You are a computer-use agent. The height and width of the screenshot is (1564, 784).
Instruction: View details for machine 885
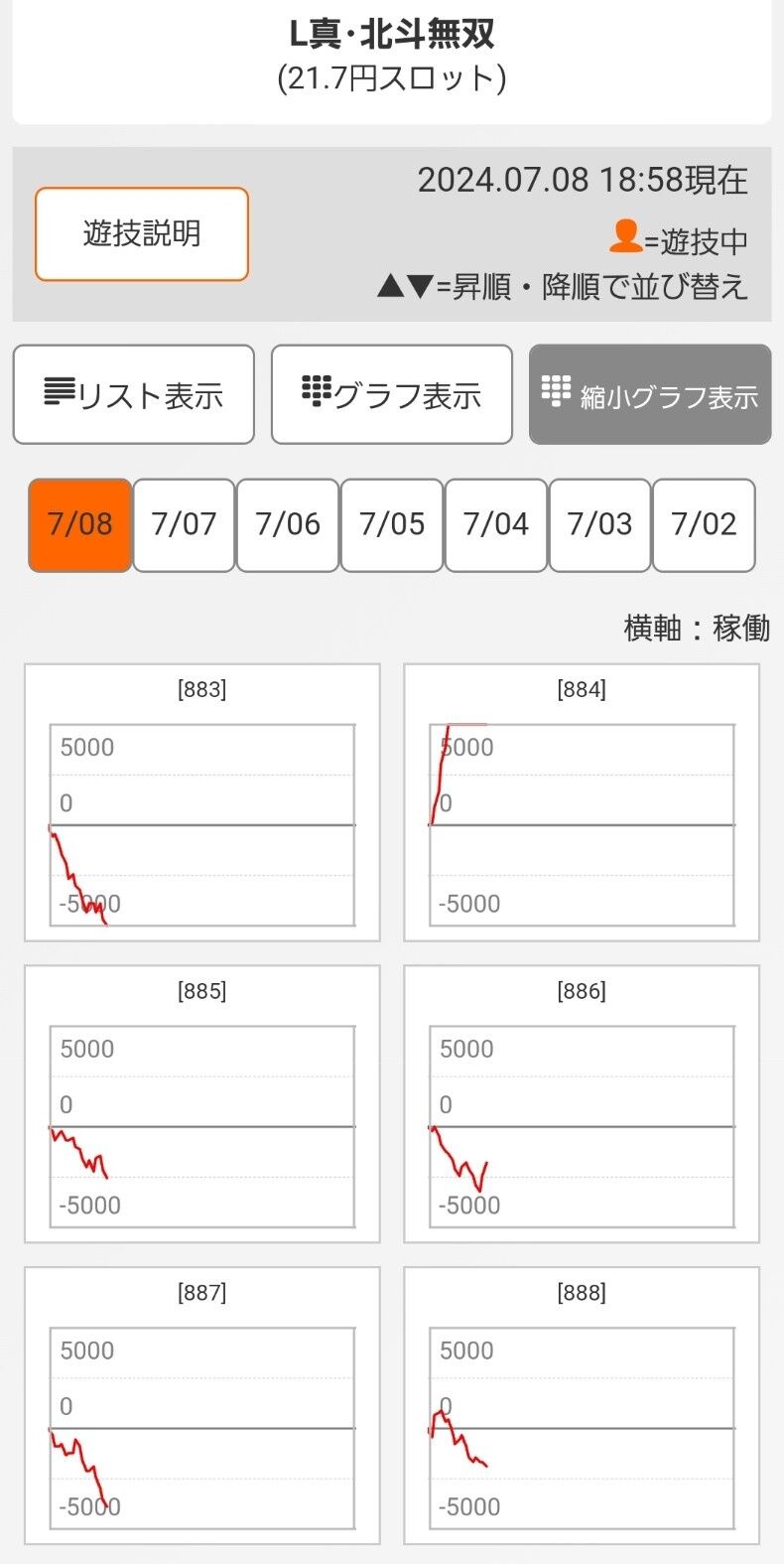pos(202,1104)
